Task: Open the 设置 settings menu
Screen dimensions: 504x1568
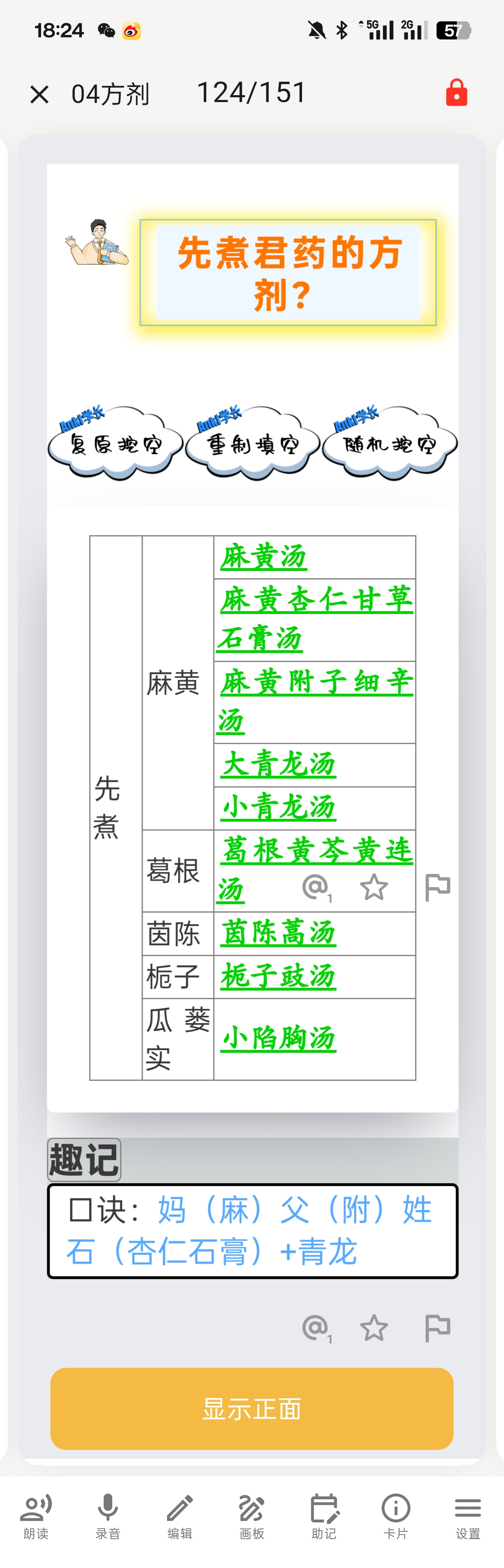Action: click(467, 1516)
